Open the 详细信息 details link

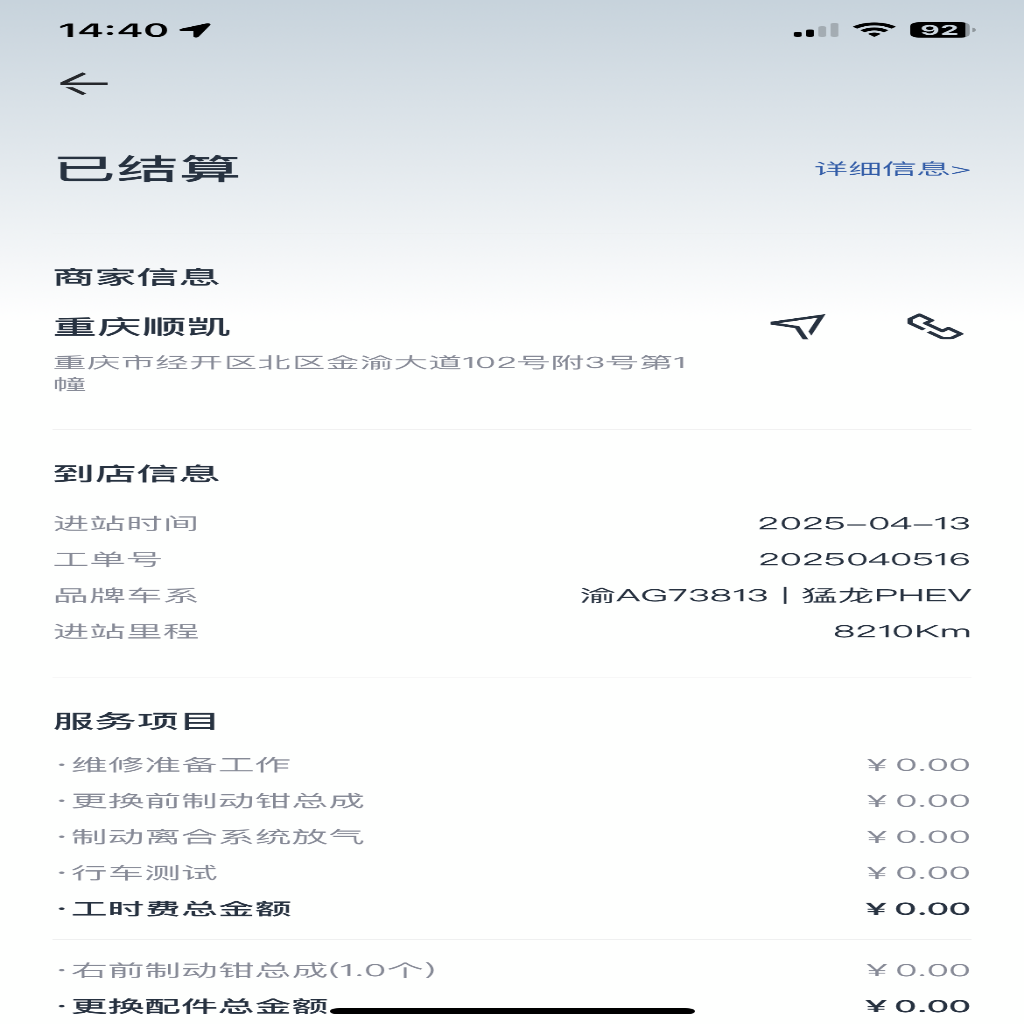click(892, 169)
